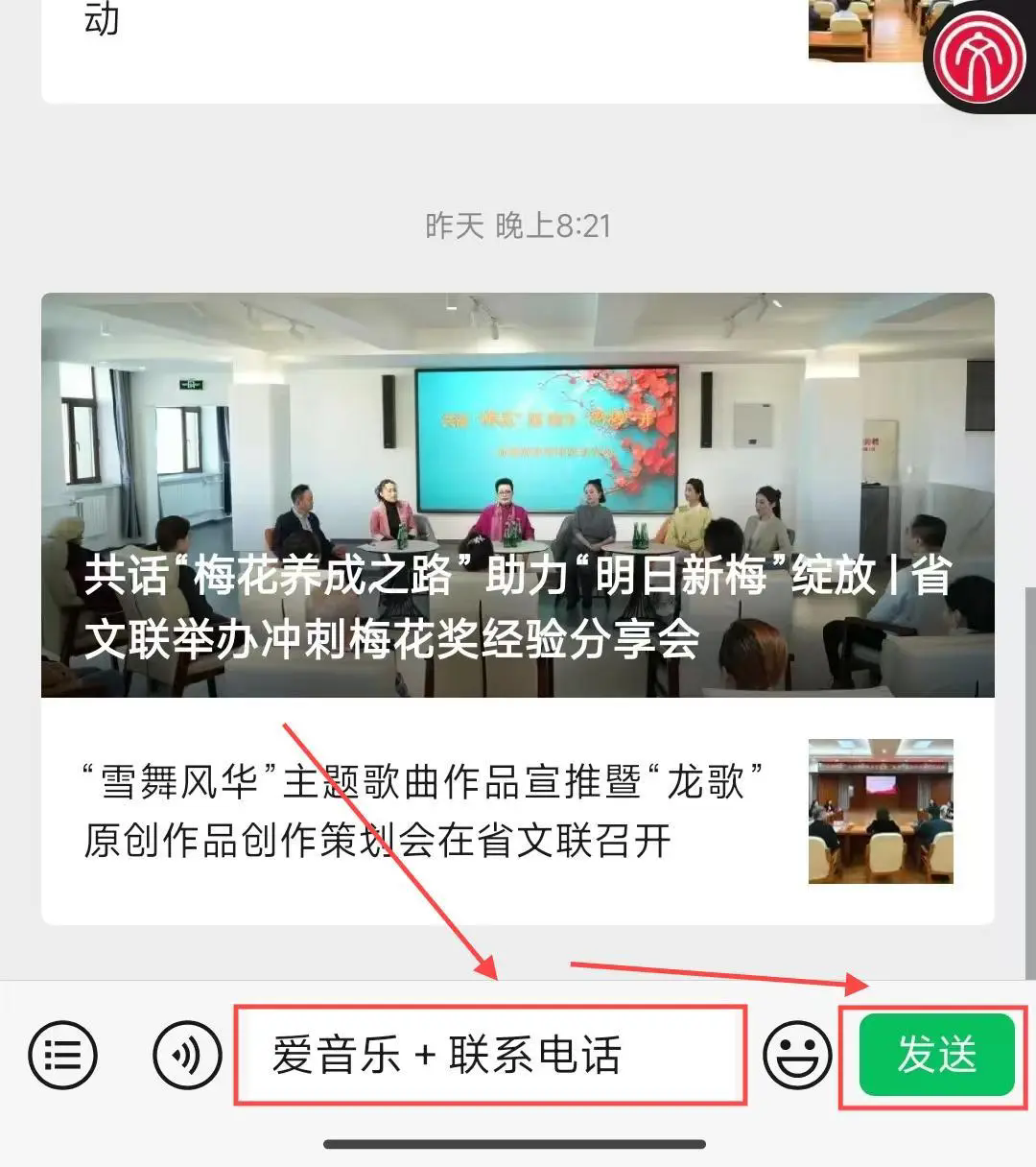Switch to voice input mode
1036x1167 pixels.
(x=187, y=1055)
